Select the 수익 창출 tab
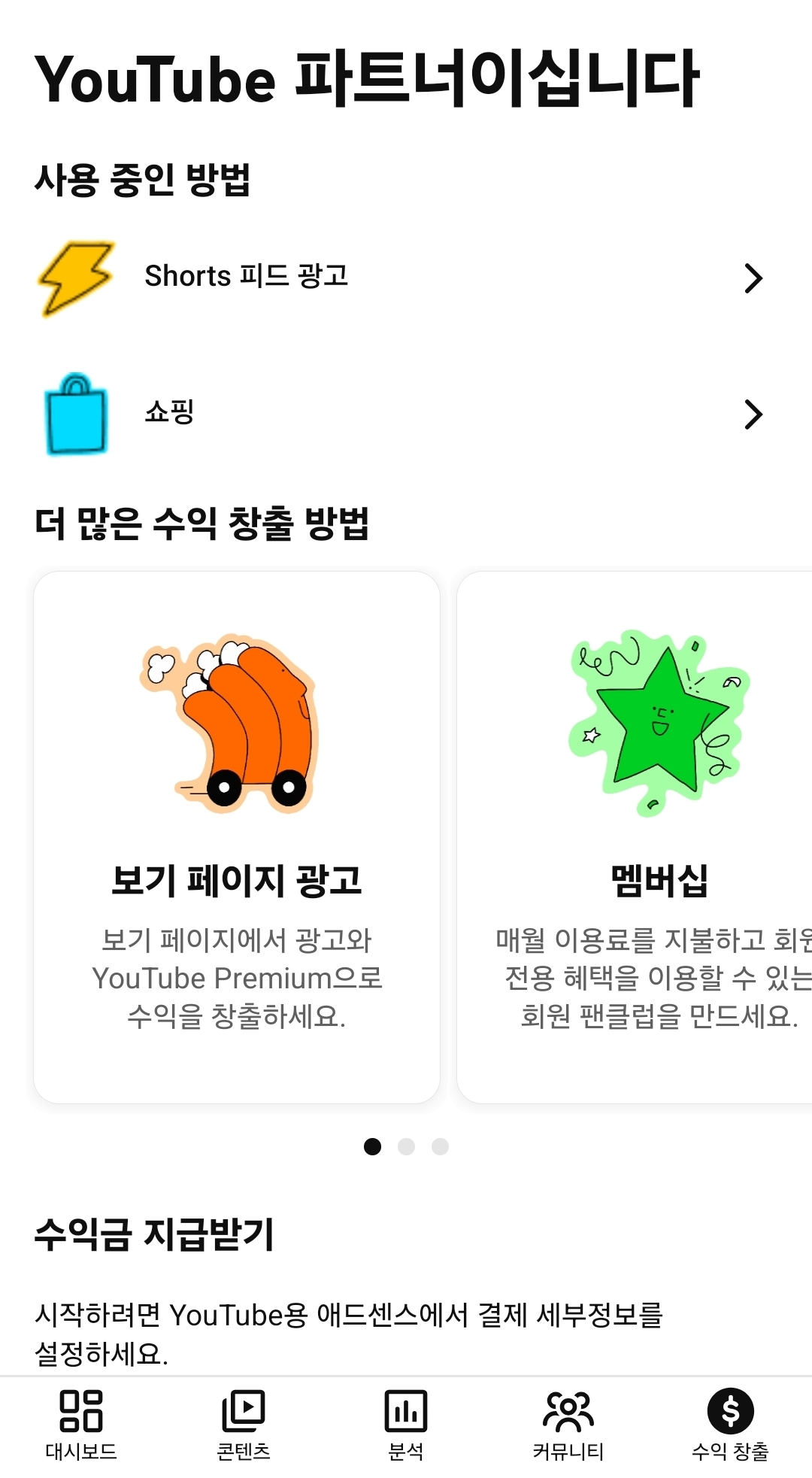The height and width of the screenshot is (1478, 812). tap(730, 1424)
